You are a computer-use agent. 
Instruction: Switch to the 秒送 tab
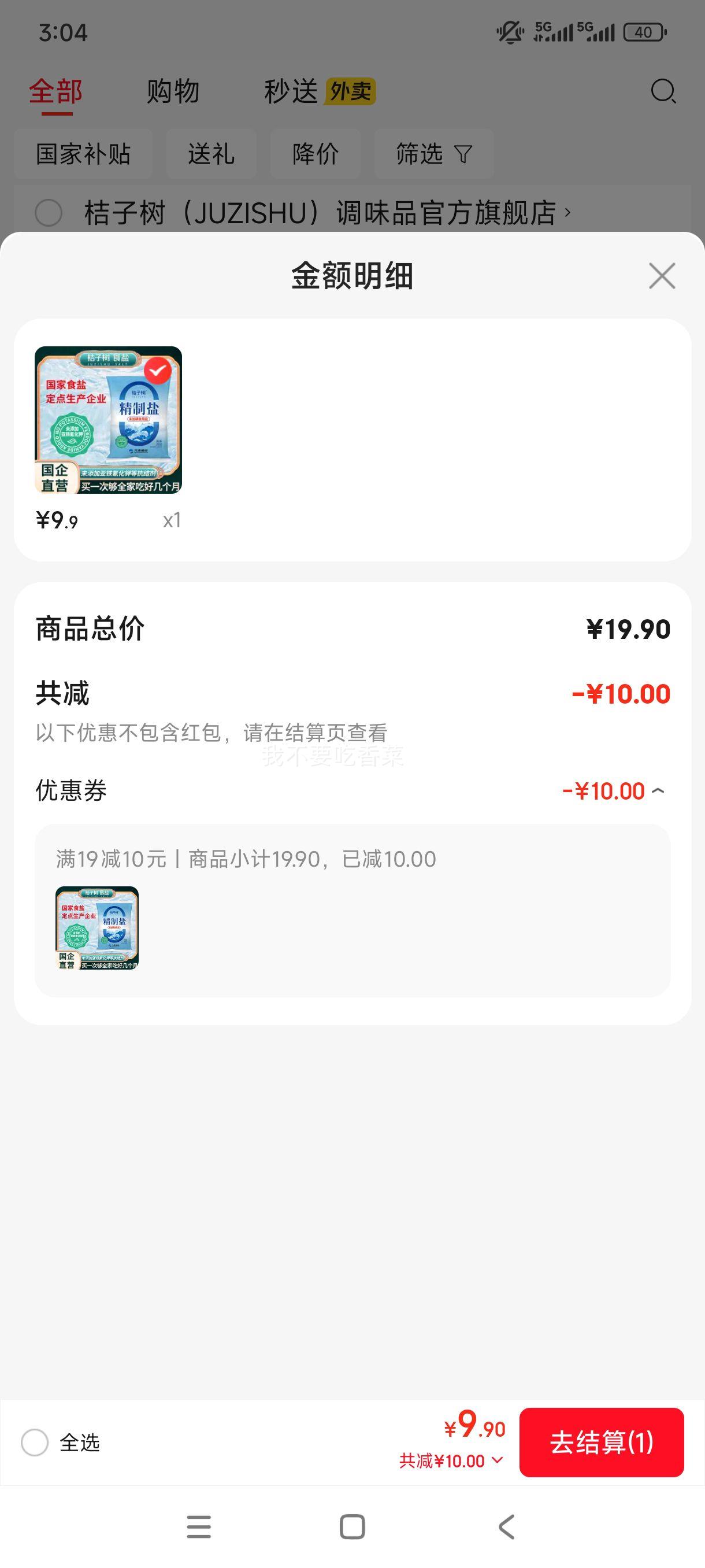click(x=291, y=92)
